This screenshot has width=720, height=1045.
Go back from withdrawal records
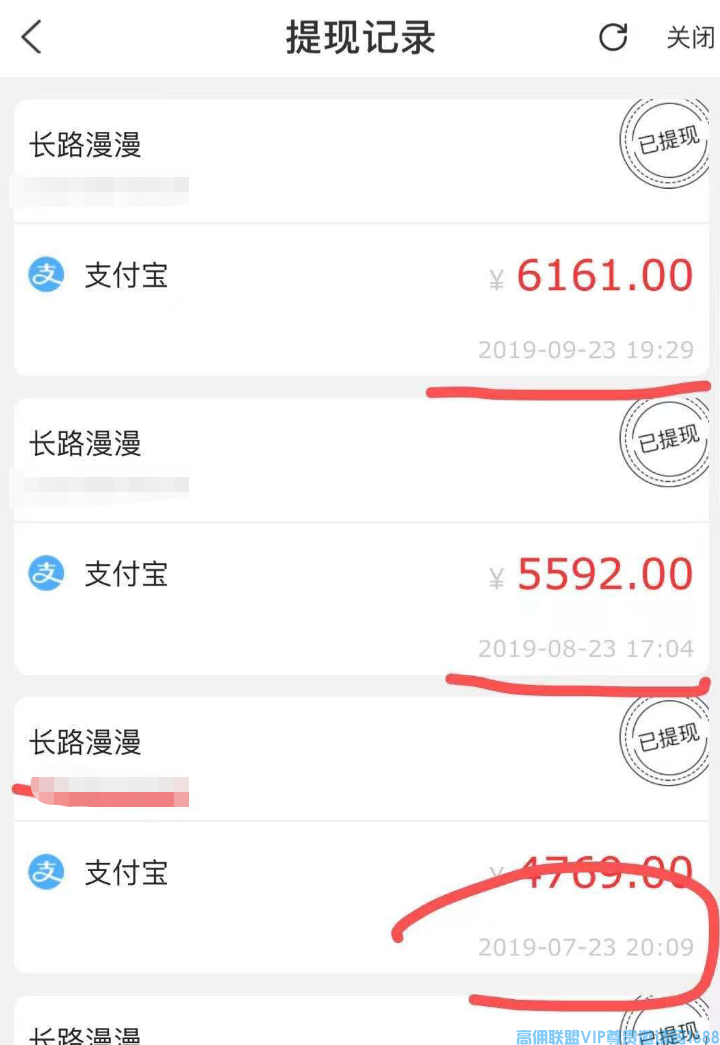pyautogui.click(x=32, y=38)
